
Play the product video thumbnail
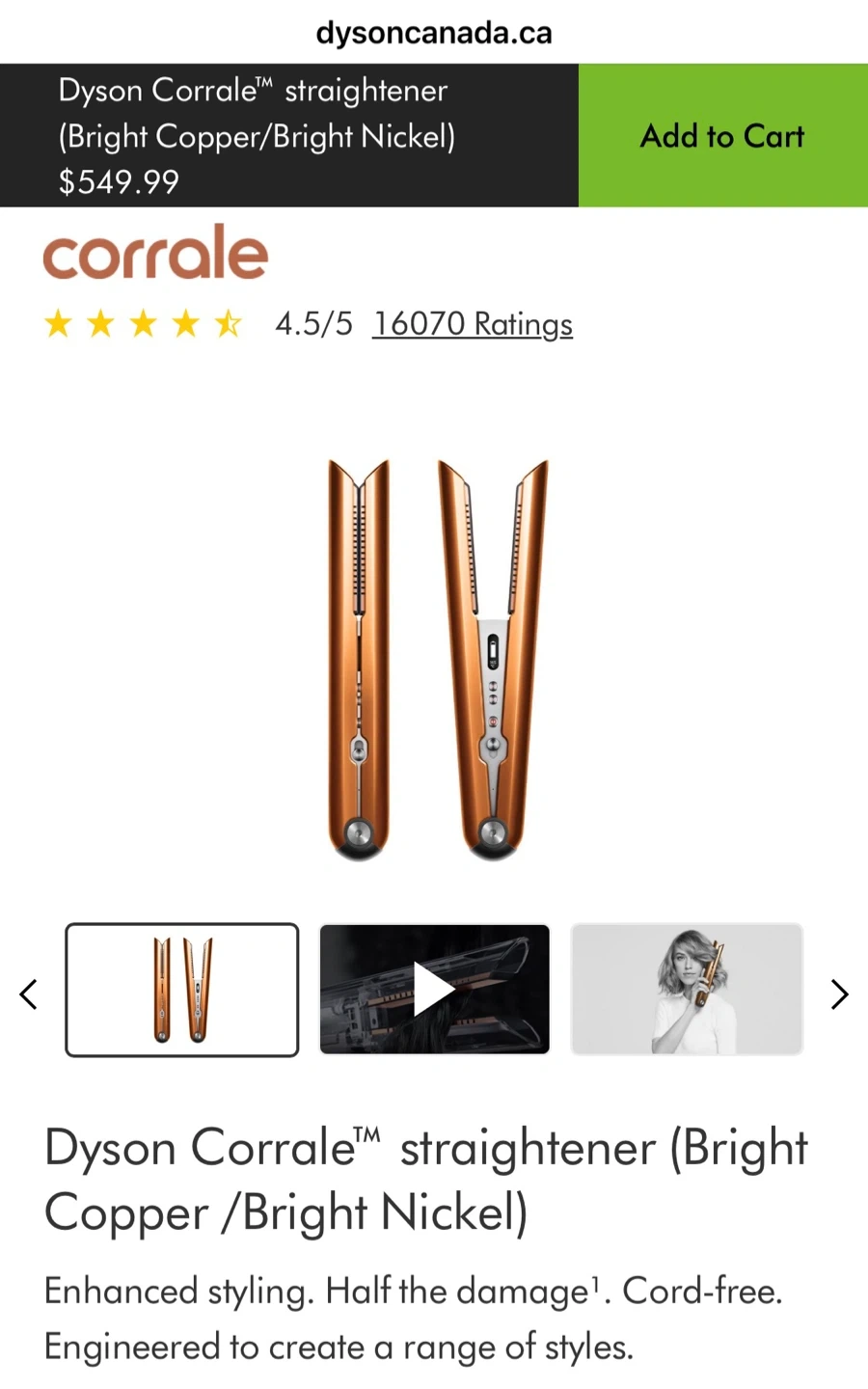point(434,990)
